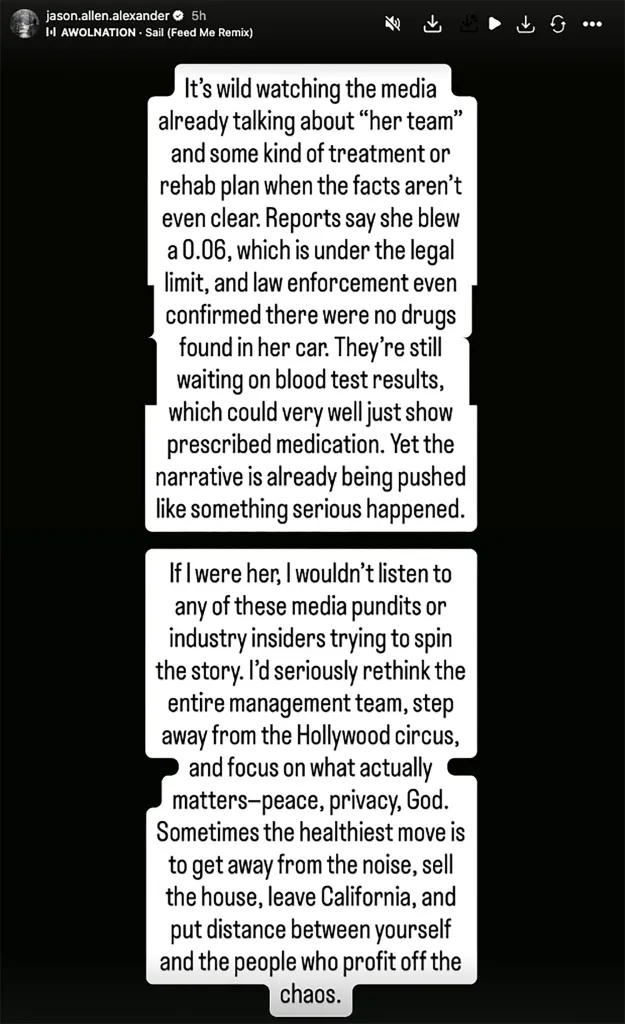The width and height of the screenshot is (625, 1024).
Task: Play the paused story
Action: point(494,24)
